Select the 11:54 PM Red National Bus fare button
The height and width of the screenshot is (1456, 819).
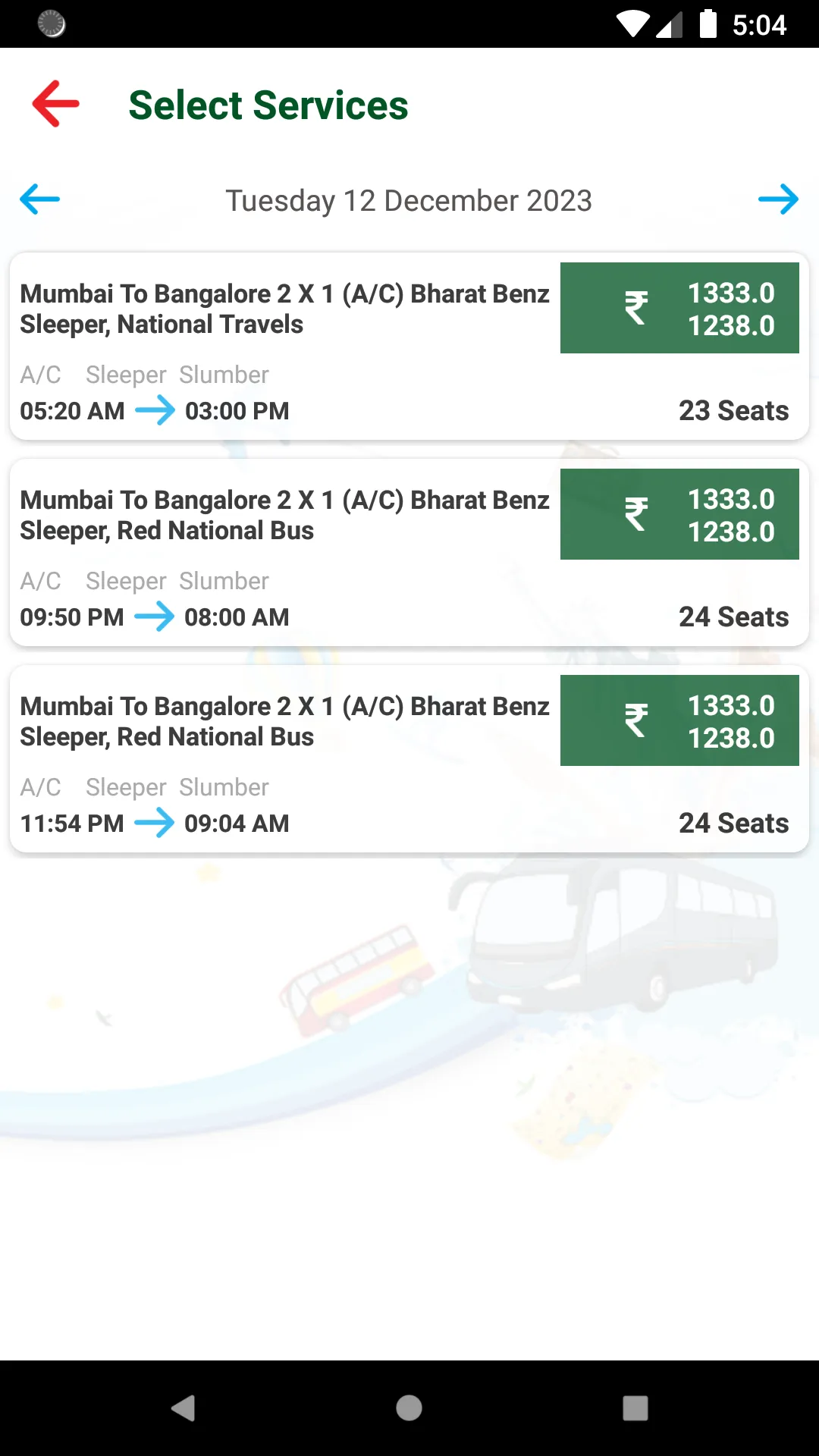tap(679, 720)
